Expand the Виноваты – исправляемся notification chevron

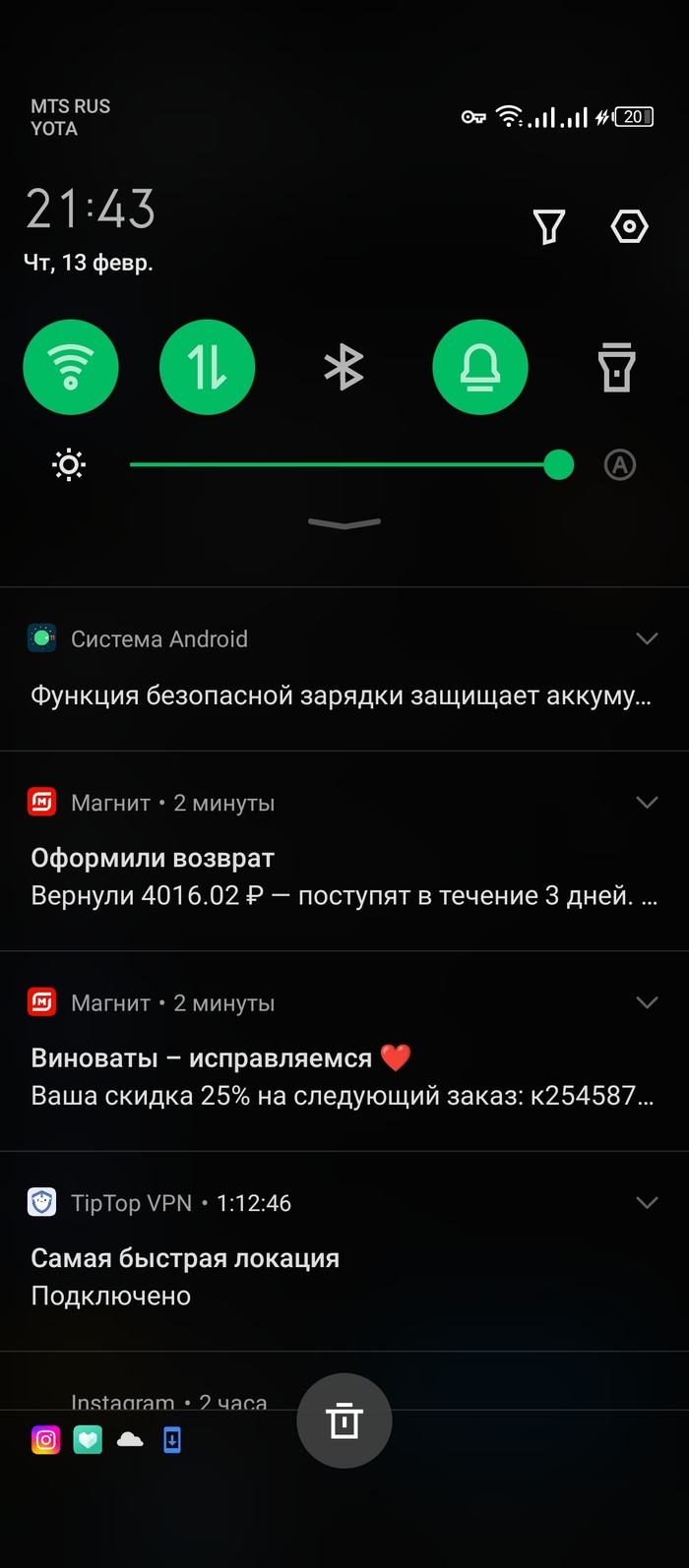(x=647, y=1003)
